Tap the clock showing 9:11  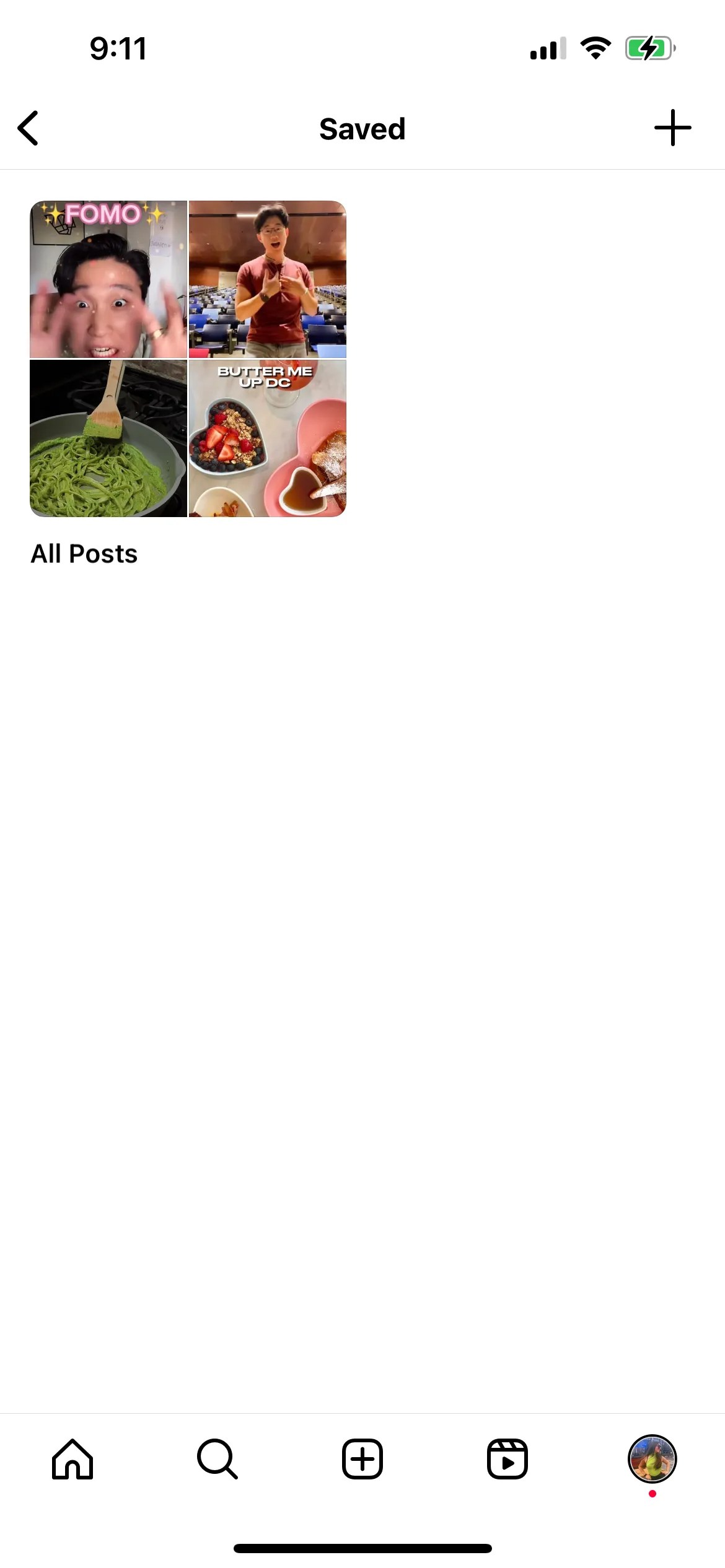pyautogui.click(x=118, y=48)
